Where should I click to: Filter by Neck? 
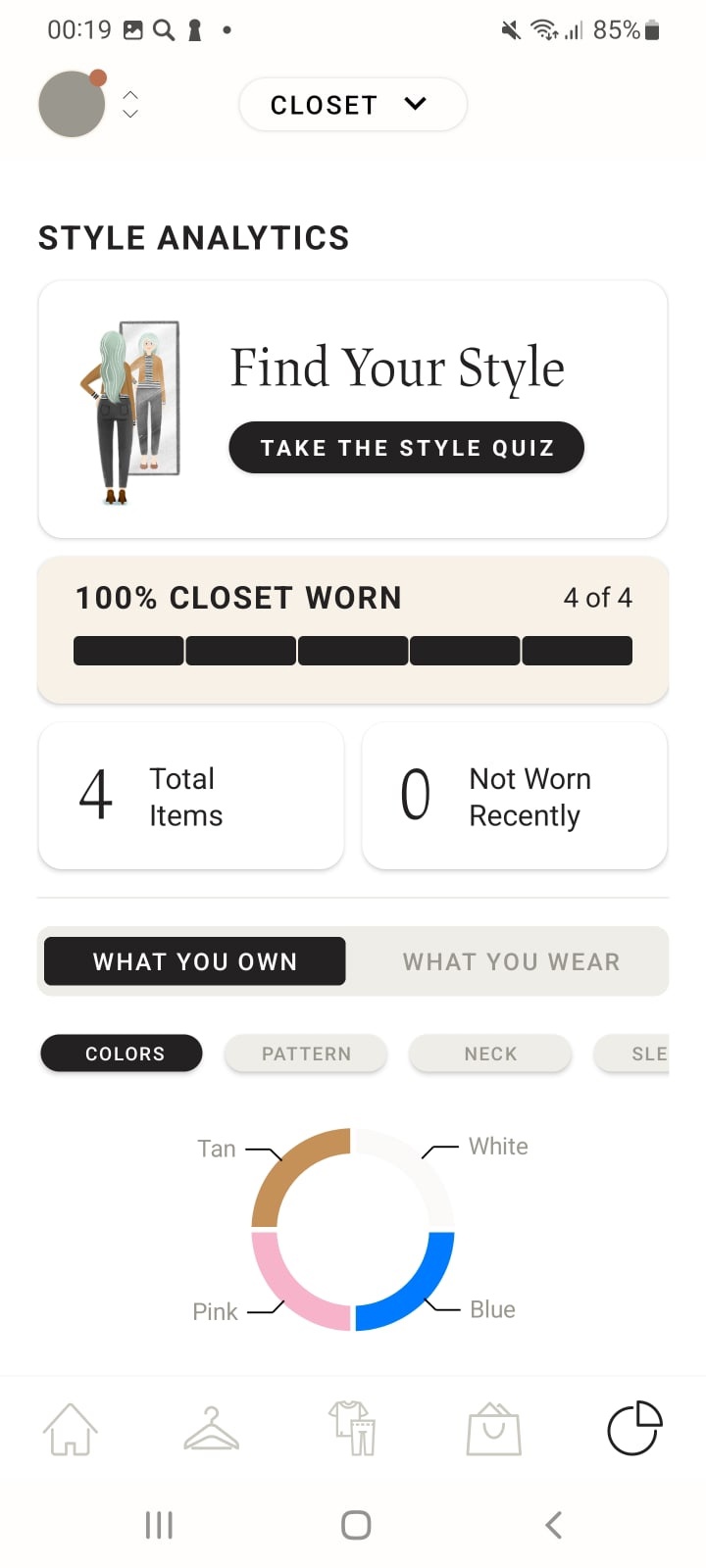pyautogui.click(x=490, y=1053)
